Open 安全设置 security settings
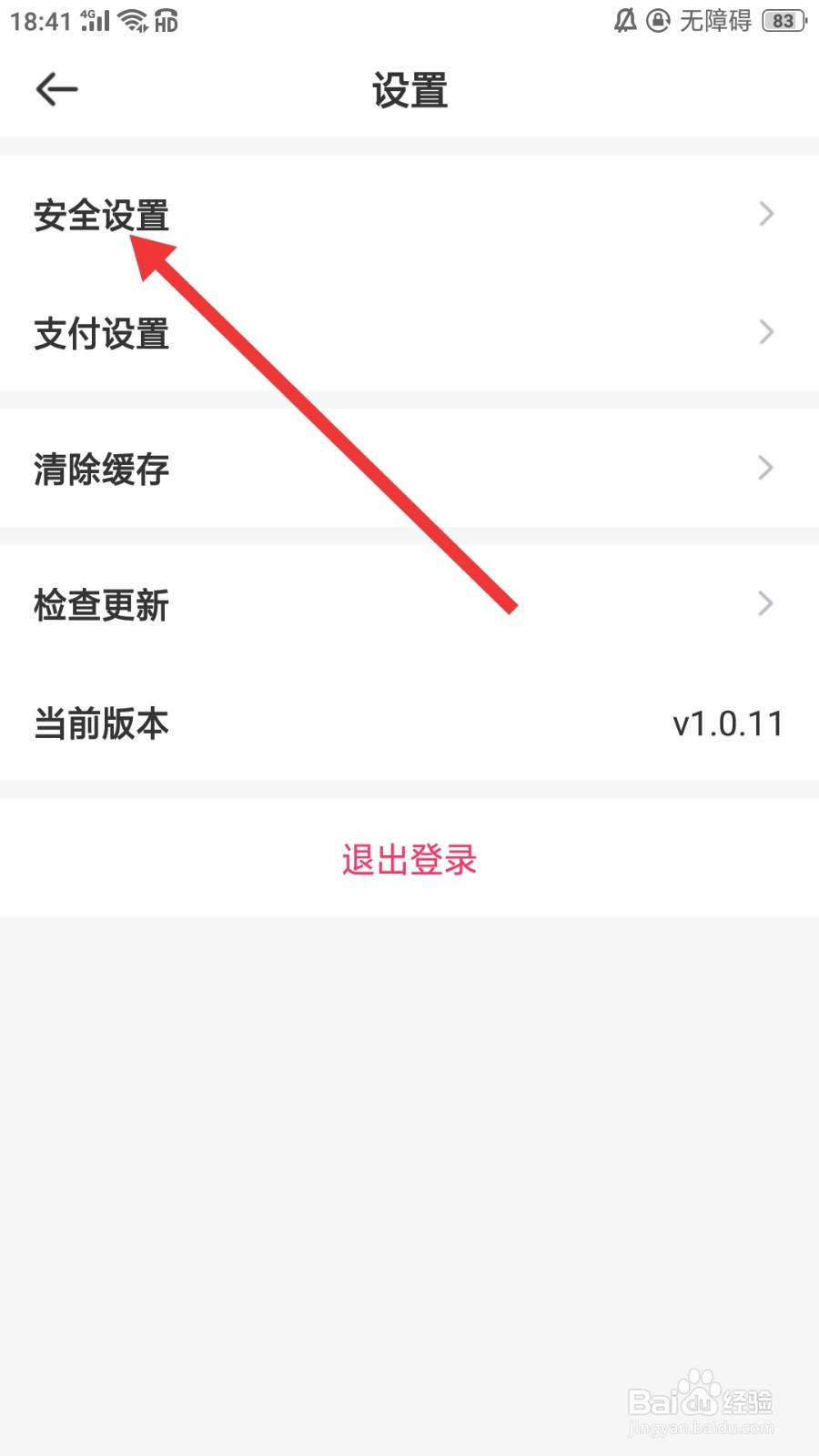The image size is (819, 1456). click(x=100, y=216)
